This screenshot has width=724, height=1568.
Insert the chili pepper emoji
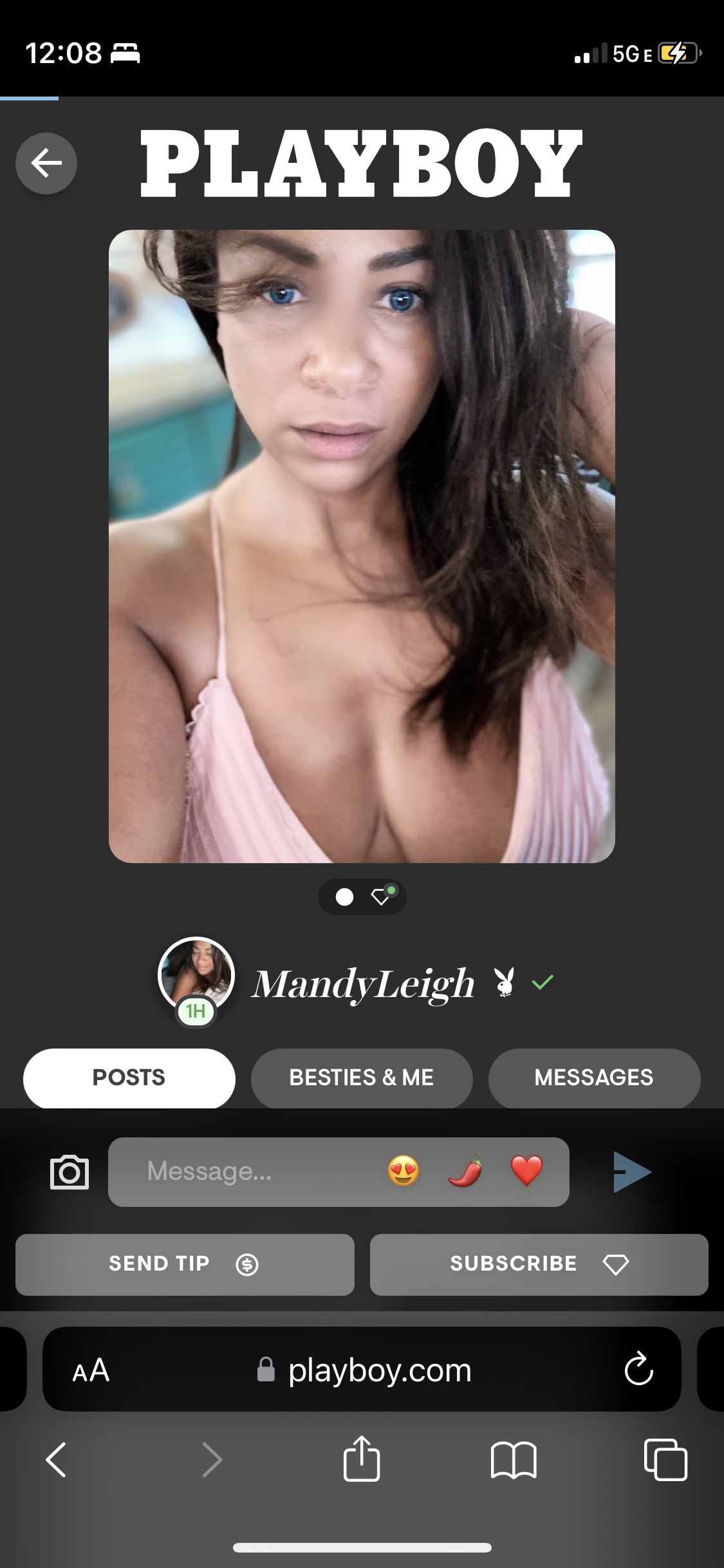pyautogui.click(x=465, y=1171)
